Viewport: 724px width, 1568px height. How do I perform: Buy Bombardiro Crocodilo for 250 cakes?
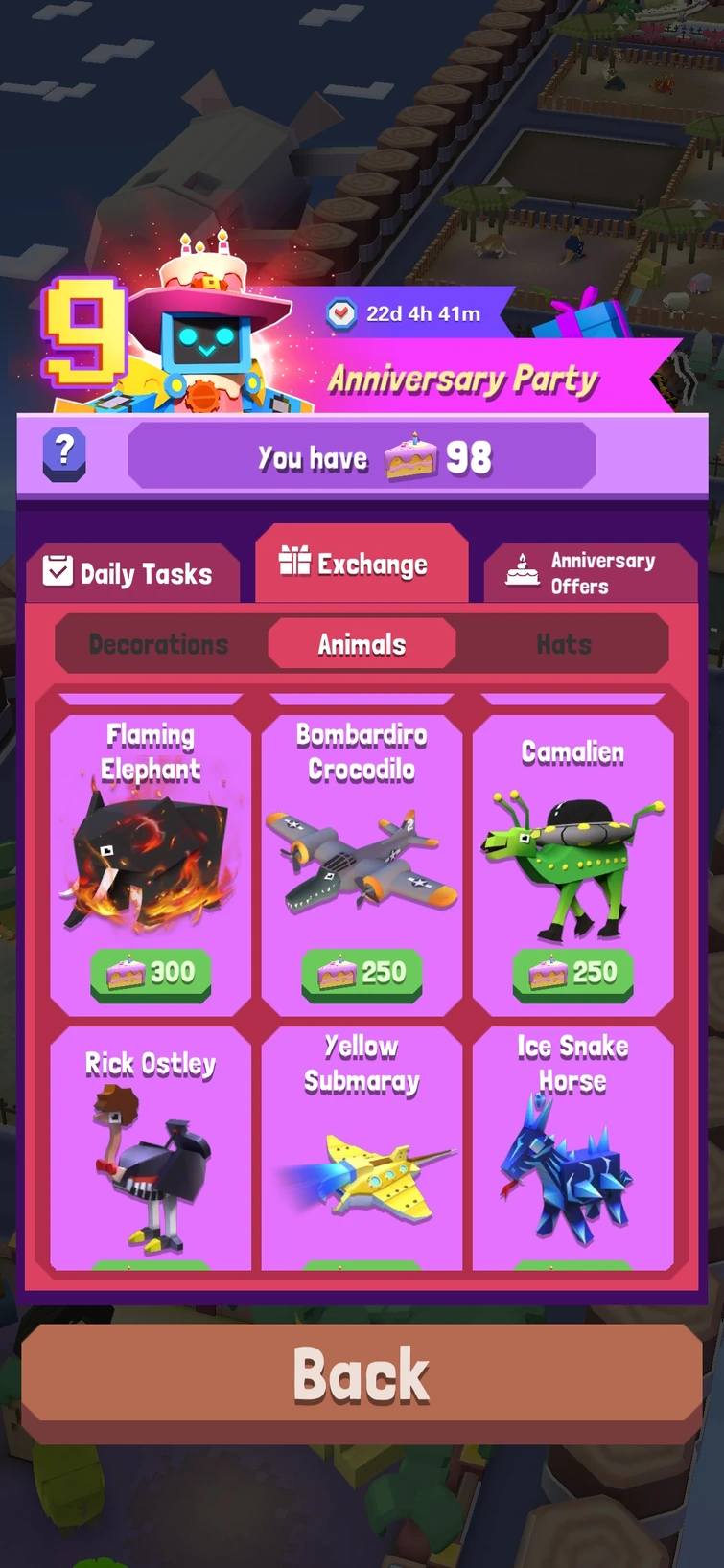coord(362,973)
